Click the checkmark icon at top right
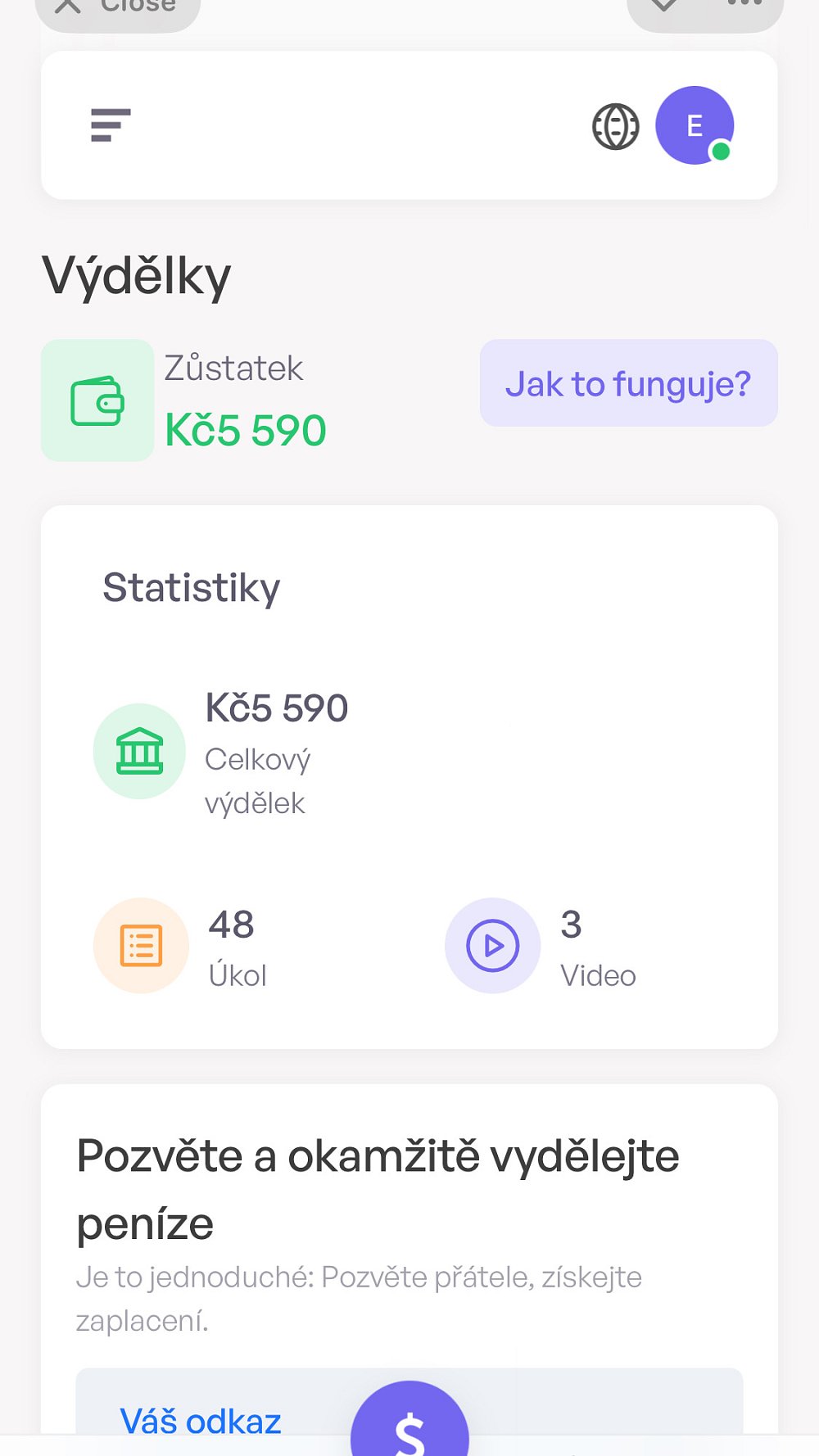This screenshot has height=1456, width=819. click(x=665, y=4)
